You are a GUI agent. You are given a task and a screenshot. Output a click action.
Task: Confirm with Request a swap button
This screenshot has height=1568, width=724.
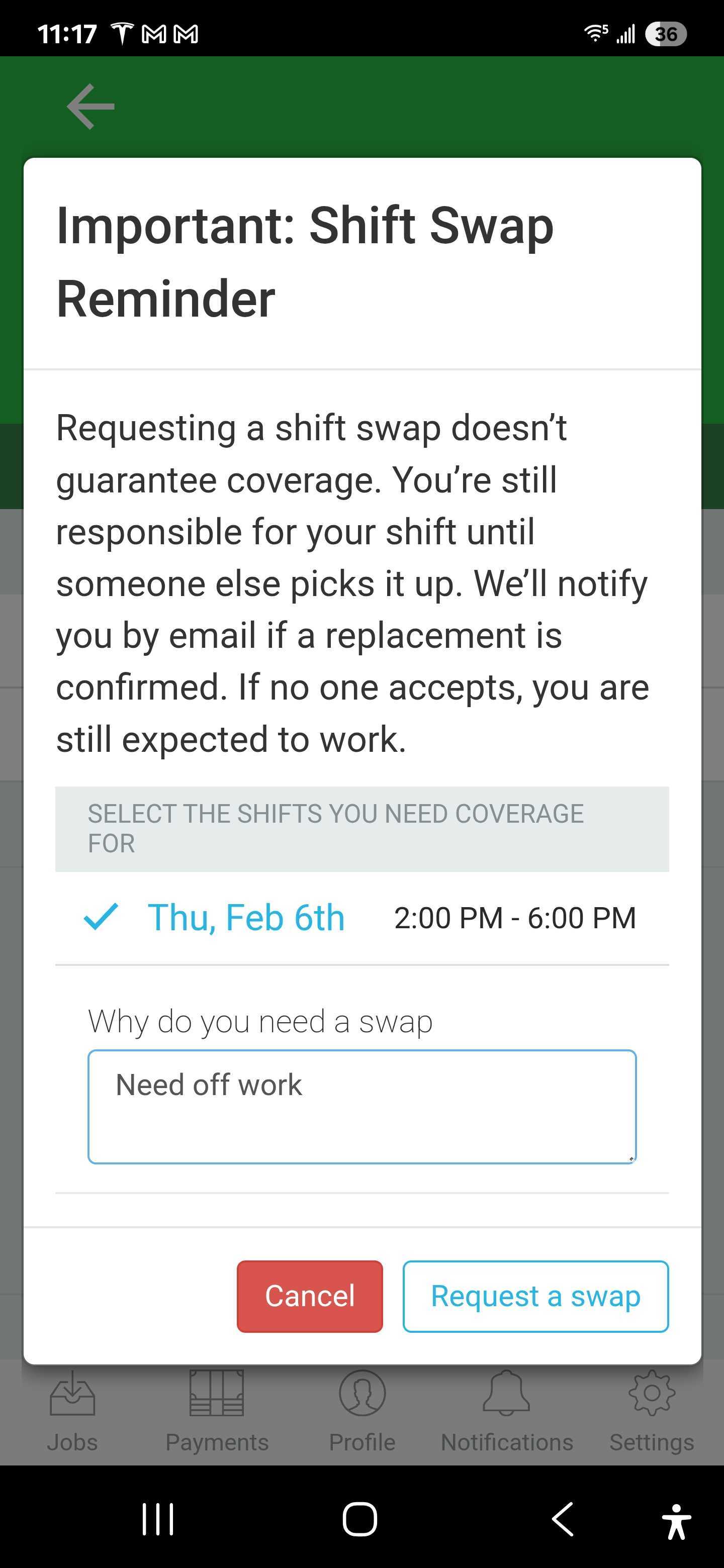click(535, 1296)
